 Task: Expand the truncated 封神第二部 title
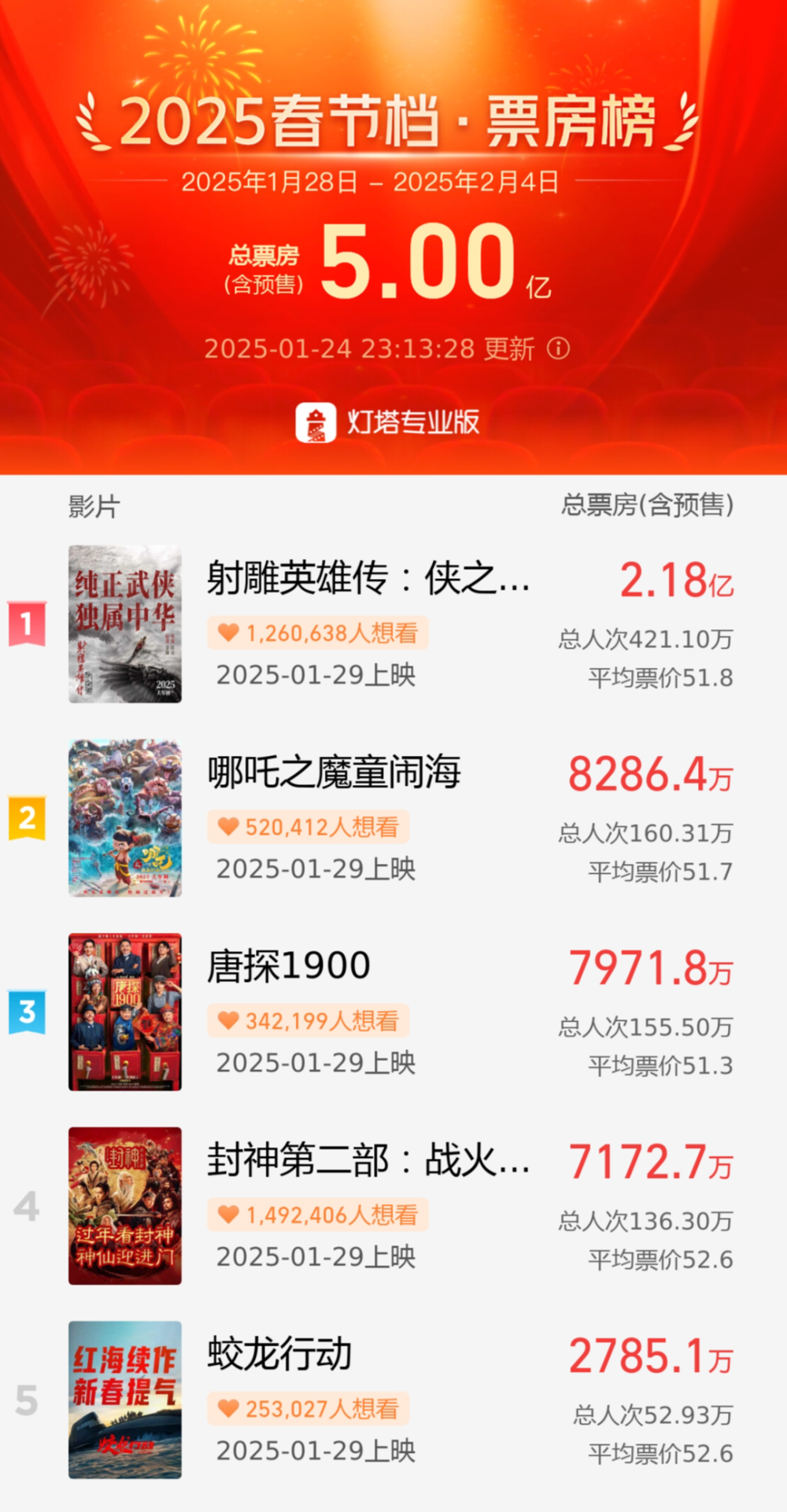[x=370, y=1160]
